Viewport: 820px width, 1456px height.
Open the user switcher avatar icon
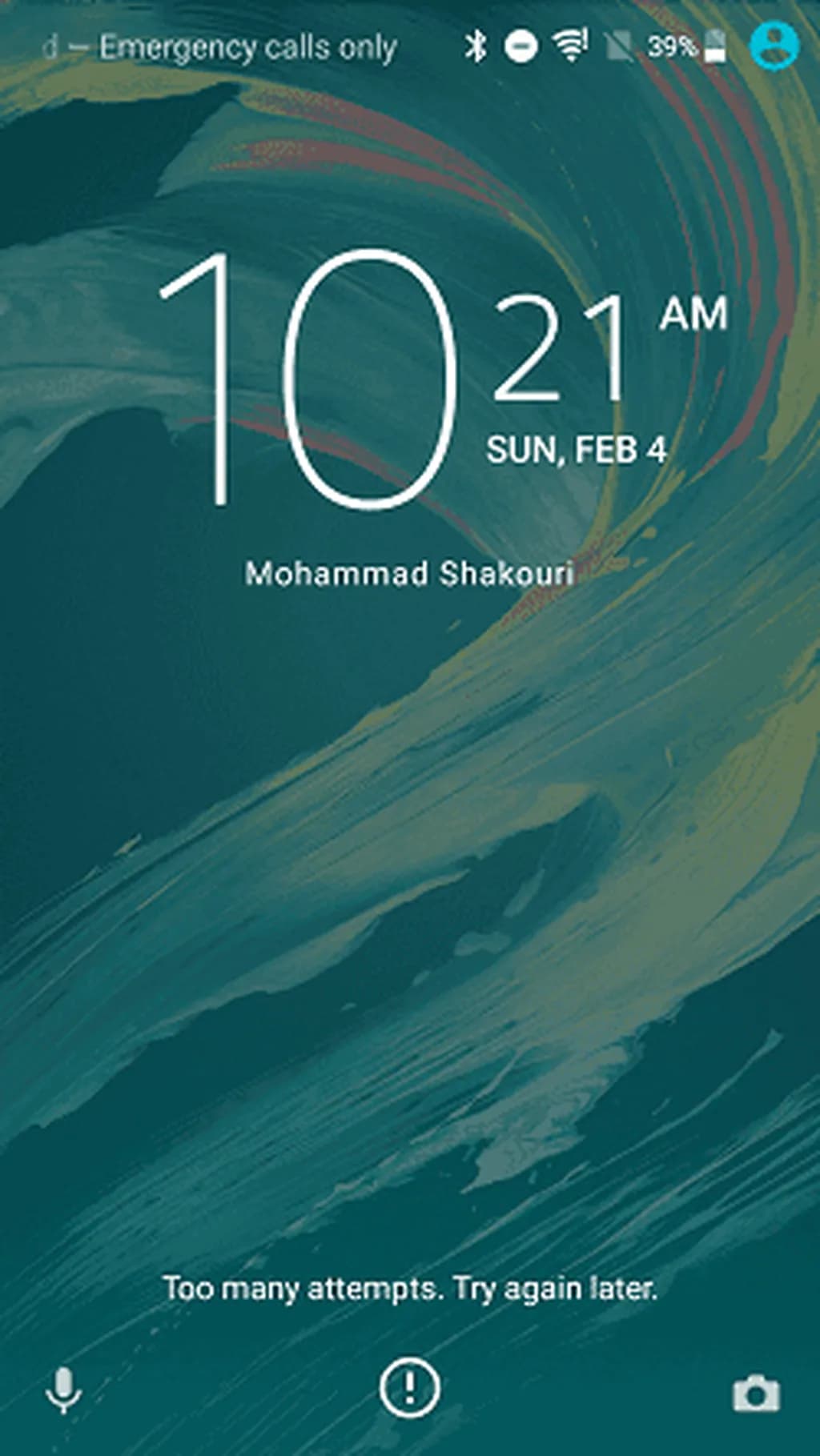tap(774, 46)
